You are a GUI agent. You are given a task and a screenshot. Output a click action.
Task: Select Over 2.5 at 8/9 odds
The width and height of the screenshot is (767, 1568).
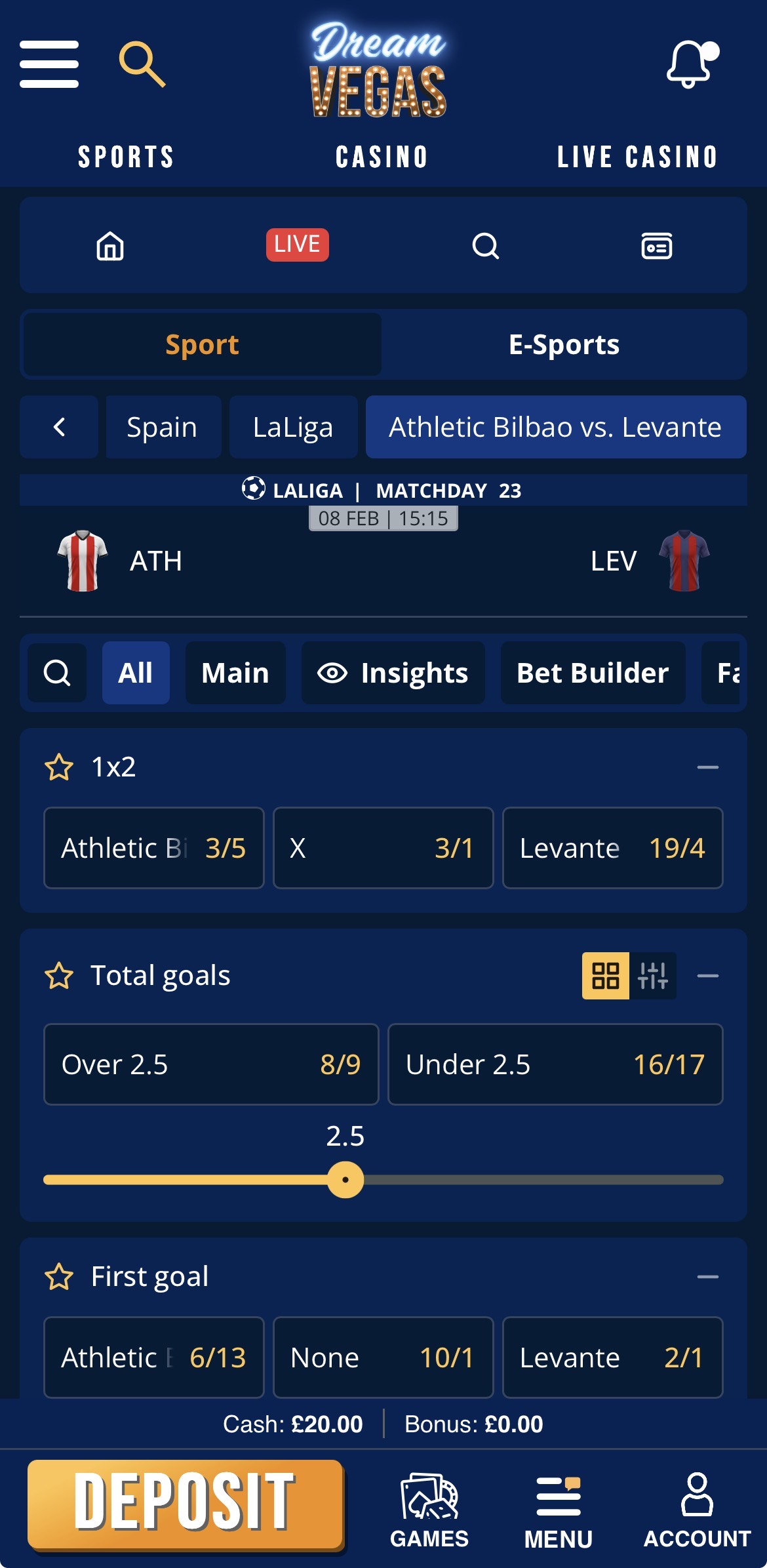tap(210, 1064)
